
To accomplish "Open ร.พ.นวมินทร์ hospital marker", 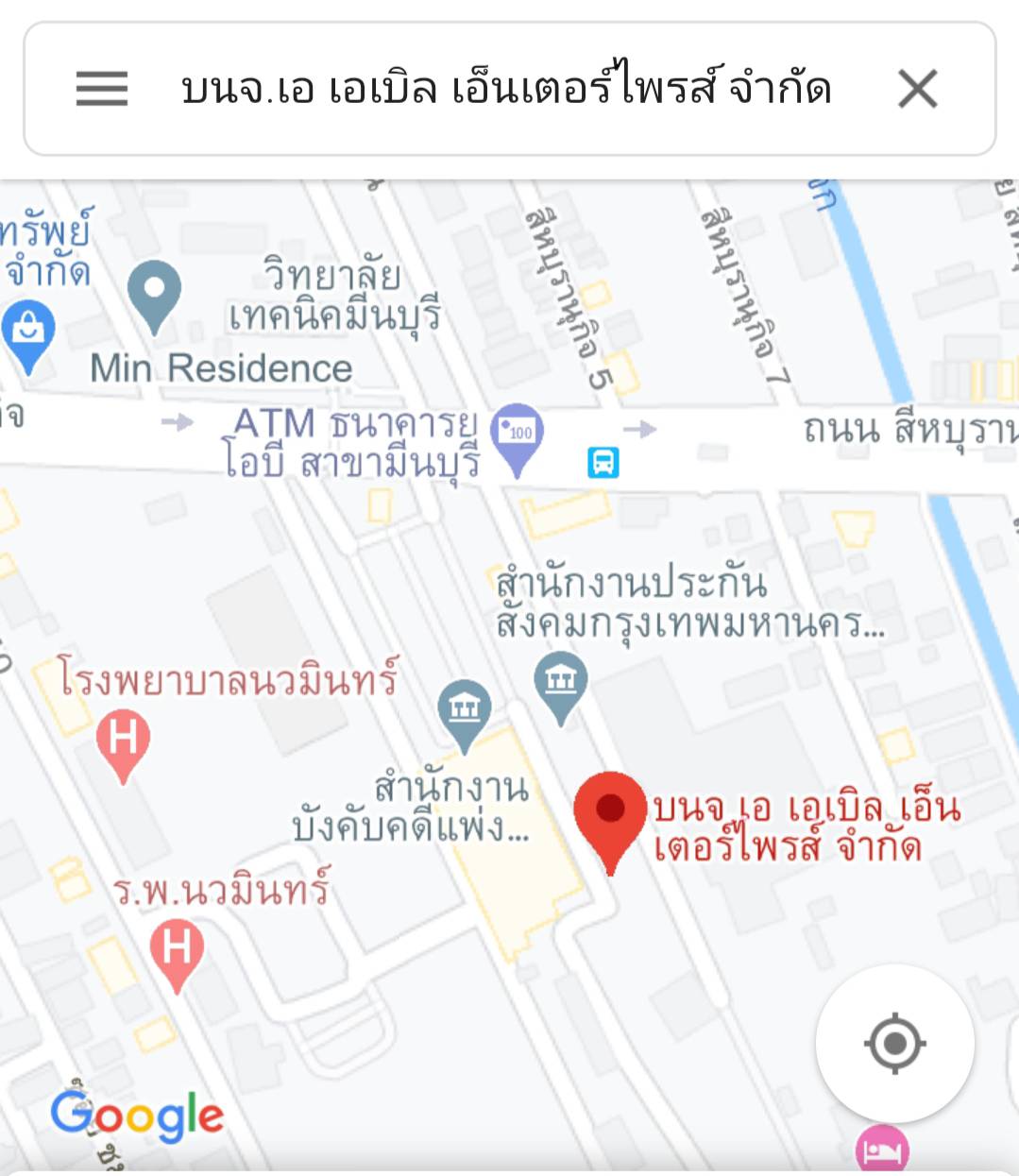I will tap(178, 951).
